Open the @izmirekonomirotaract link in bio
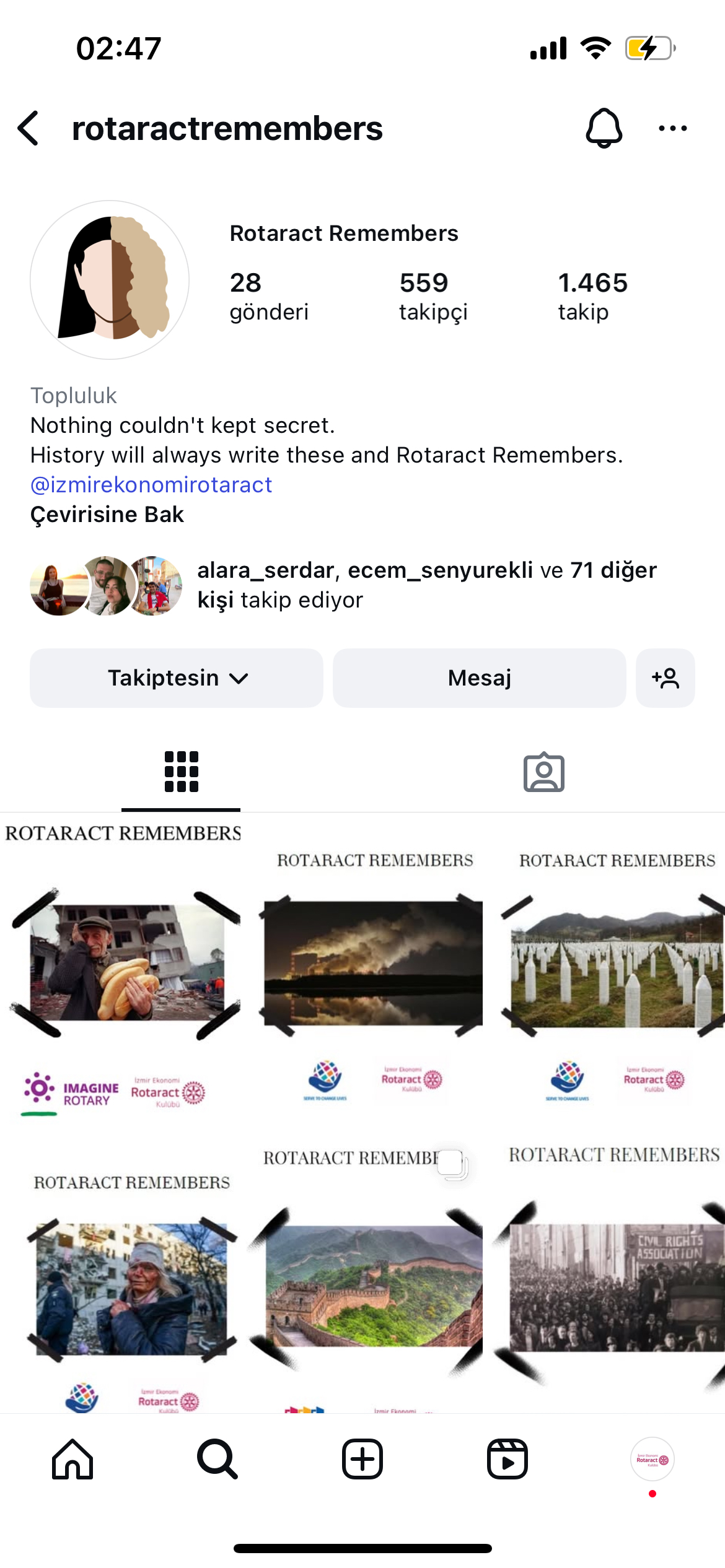This screenshot has height=1568, width=725. point(151,485)
